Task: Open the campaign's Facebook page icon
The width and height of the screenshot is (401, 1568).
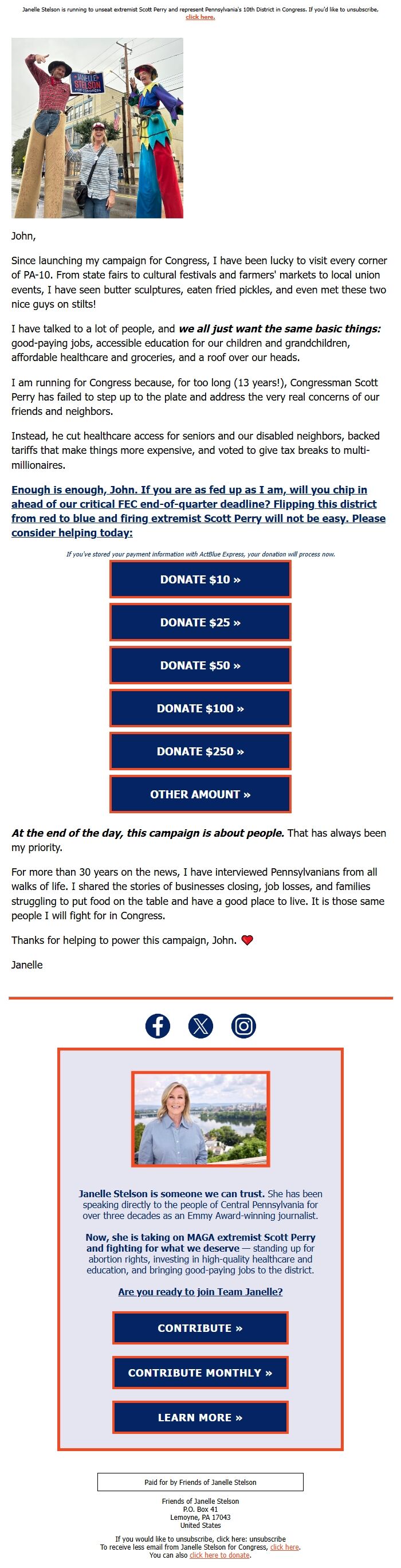Action: coord(158,1026)
